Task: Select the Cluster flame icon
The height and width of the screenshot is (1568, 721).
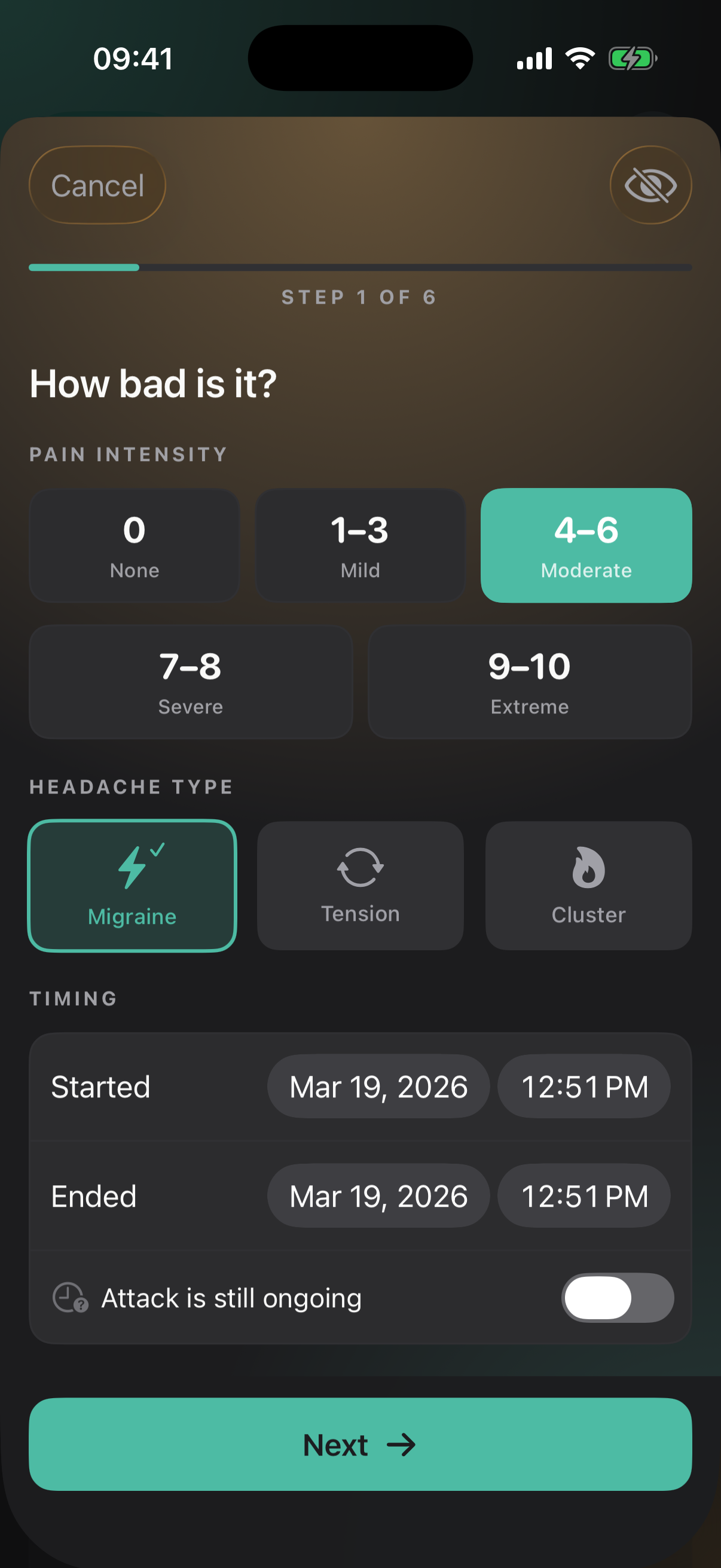Action: [587, 872]
